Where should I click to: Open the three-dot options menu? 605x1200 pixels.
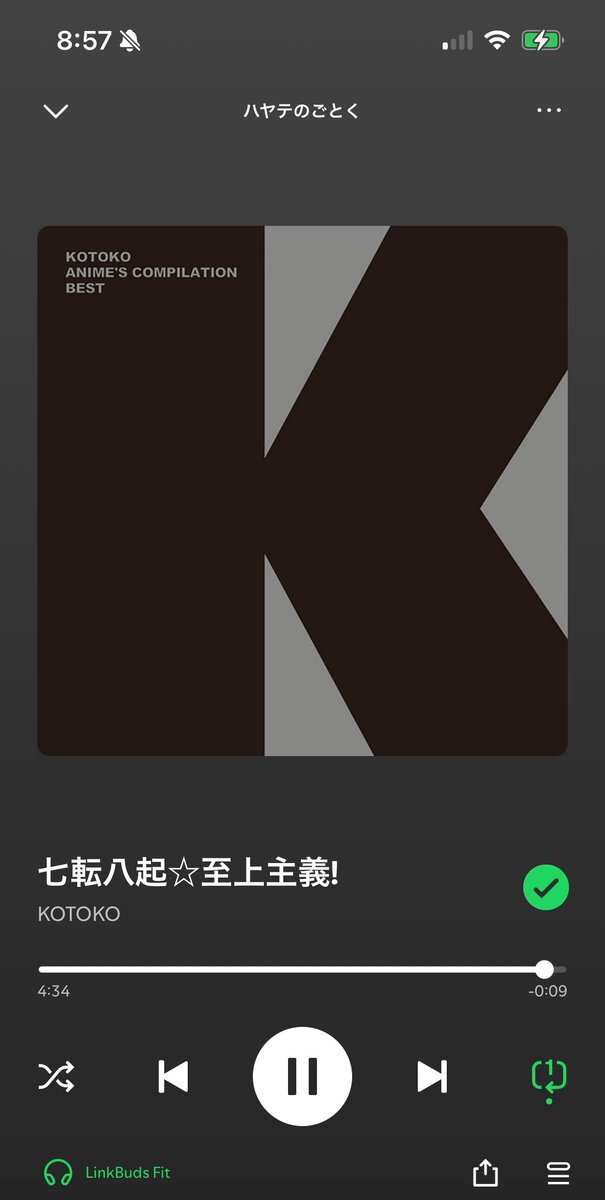click(549, 111)
